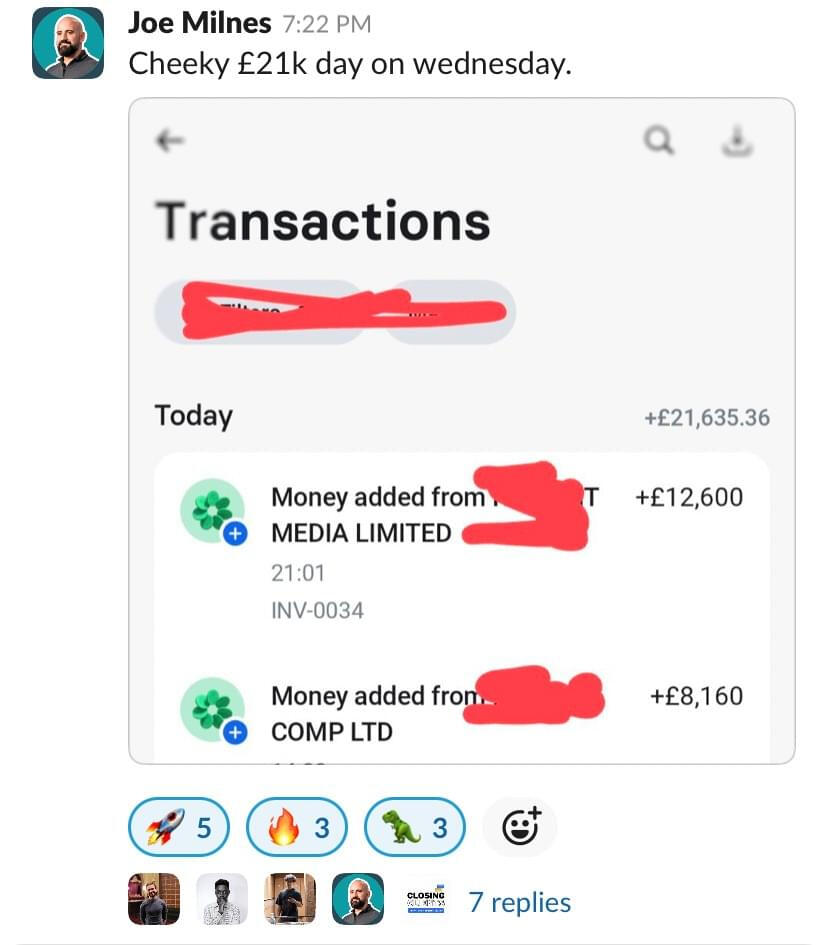Add a fire reaction
The image size is (828, 945).
[x=297, y=828]
